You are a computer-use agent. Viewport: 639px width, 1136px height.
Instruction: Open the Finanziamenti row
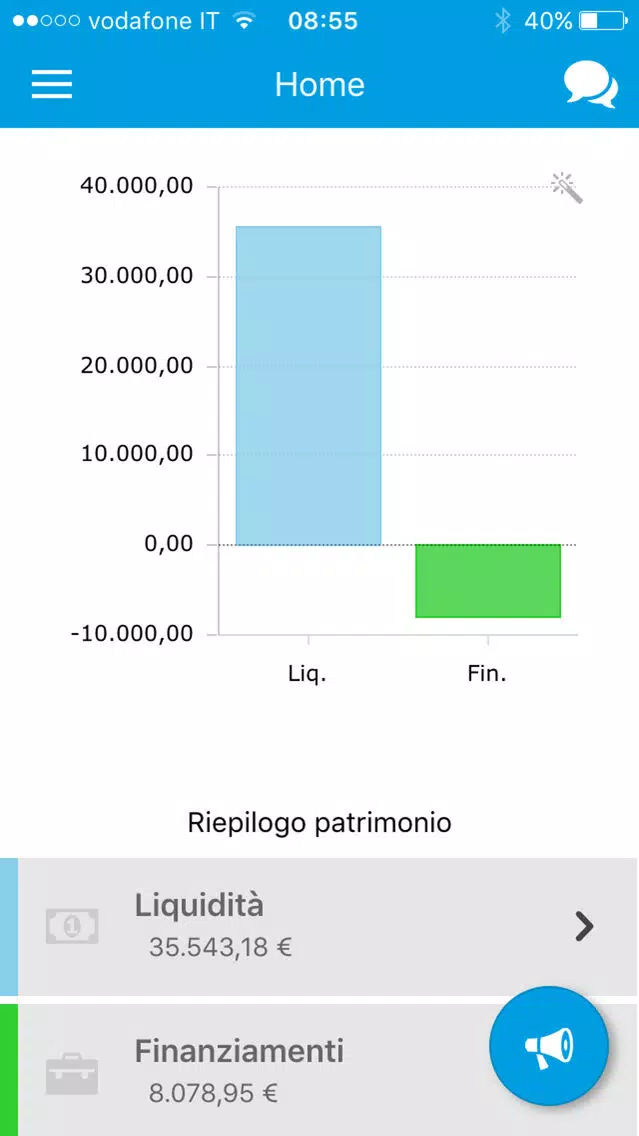click(320, 1070)
